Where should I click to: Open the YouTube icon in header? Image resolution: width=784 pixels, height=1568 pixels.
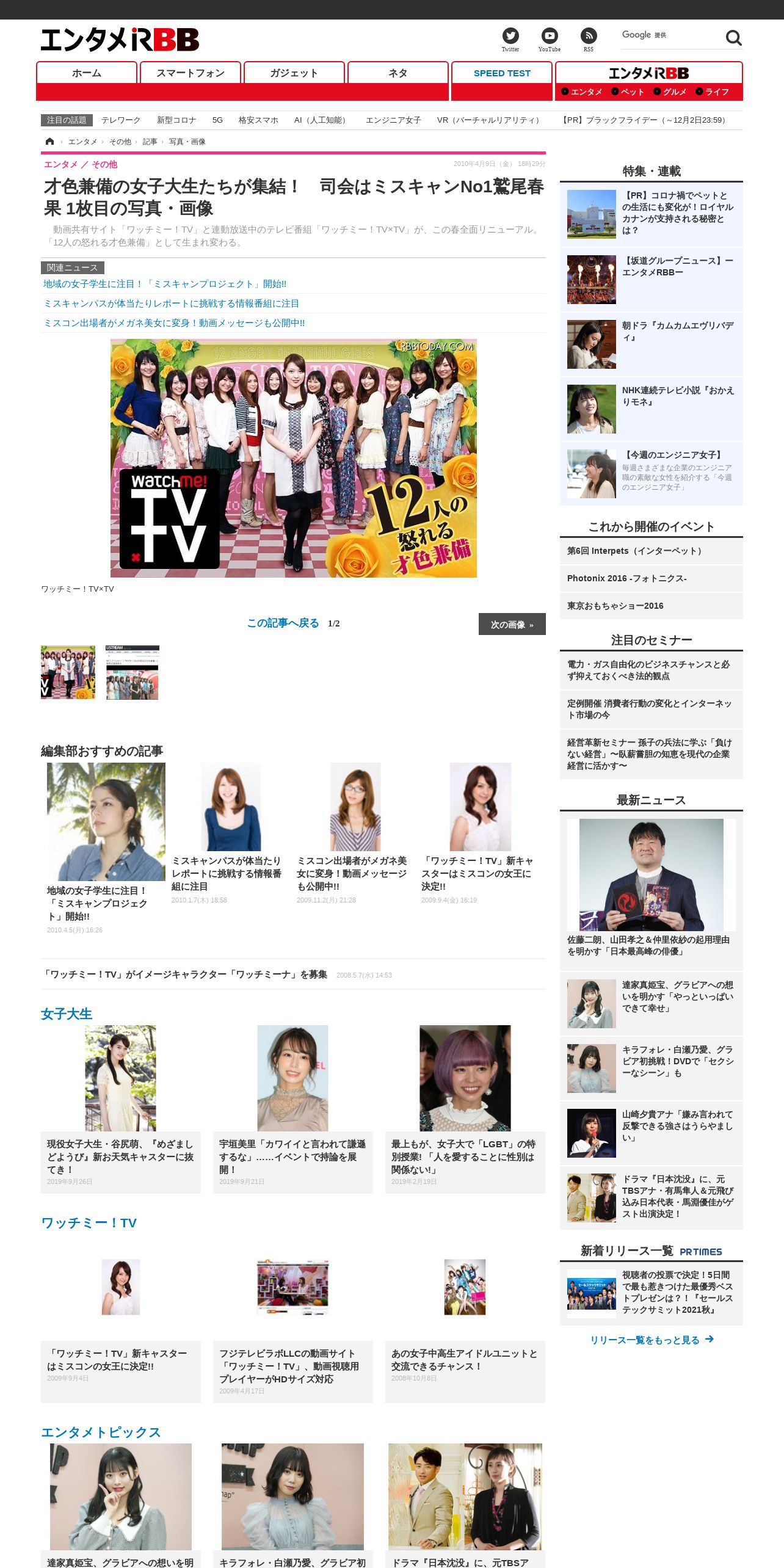point(550,35)
